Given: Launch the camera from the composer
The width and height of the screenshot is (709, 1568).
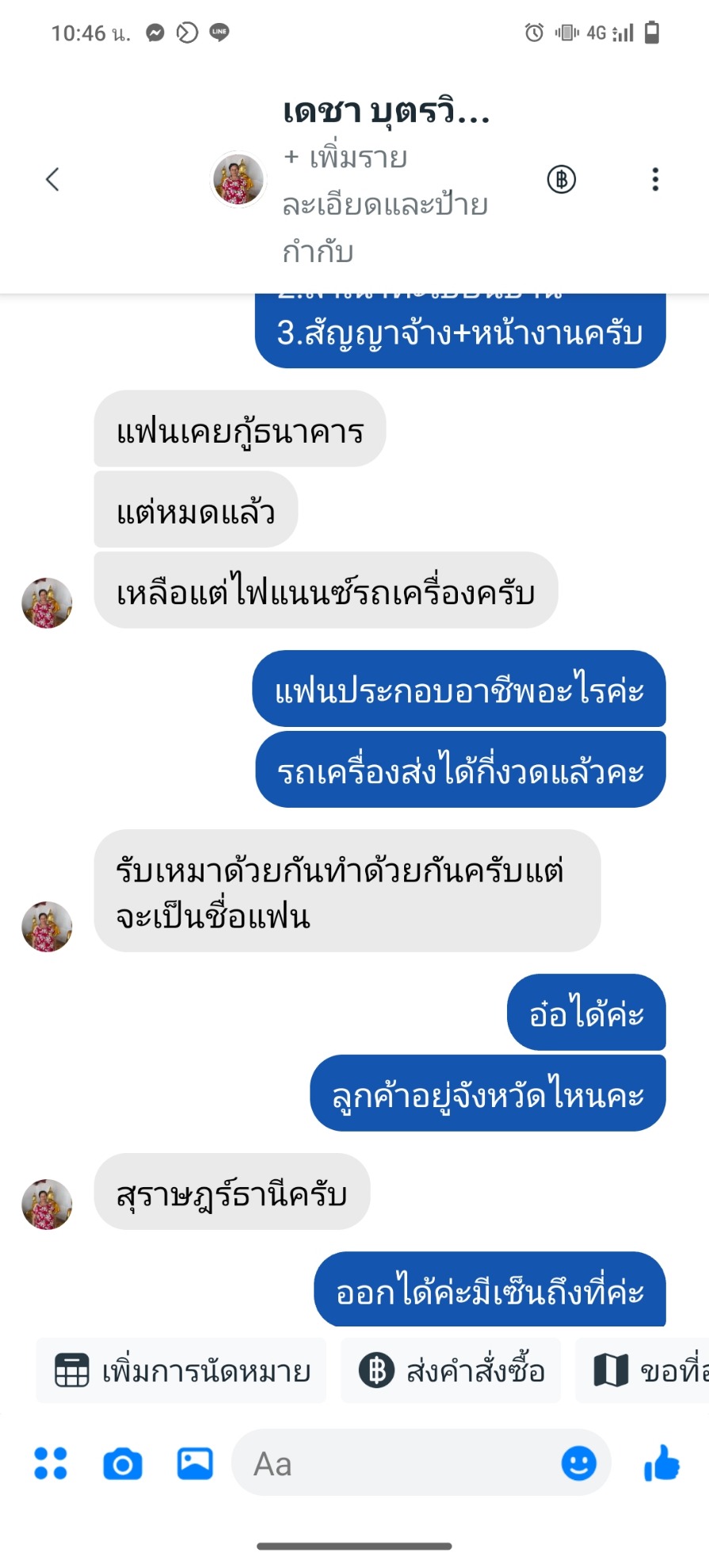Looking at the screenshot, I should [x=123, y=1464].
